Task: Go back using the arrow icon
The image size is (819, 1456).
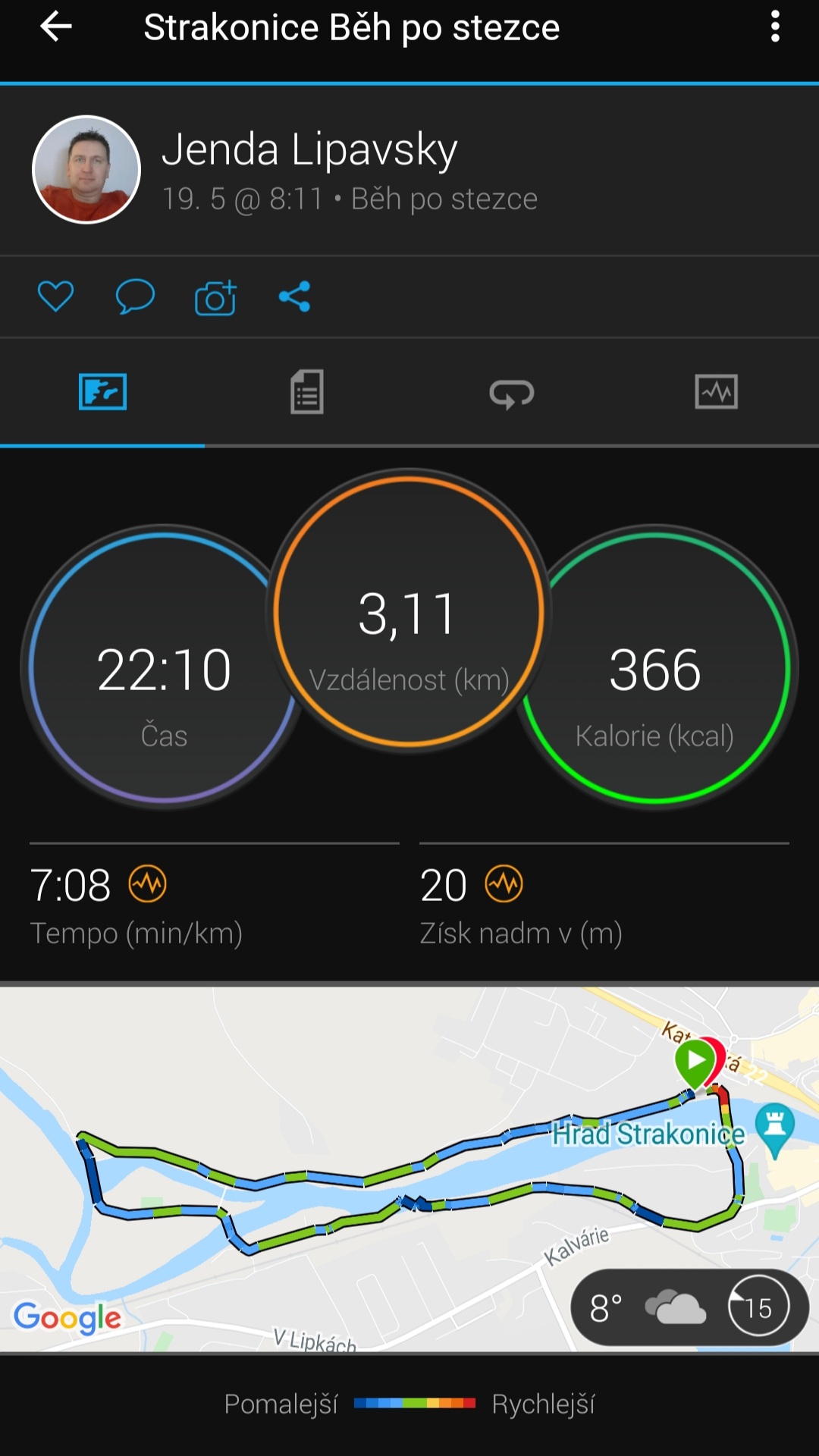Action: (x=56, y=27)
